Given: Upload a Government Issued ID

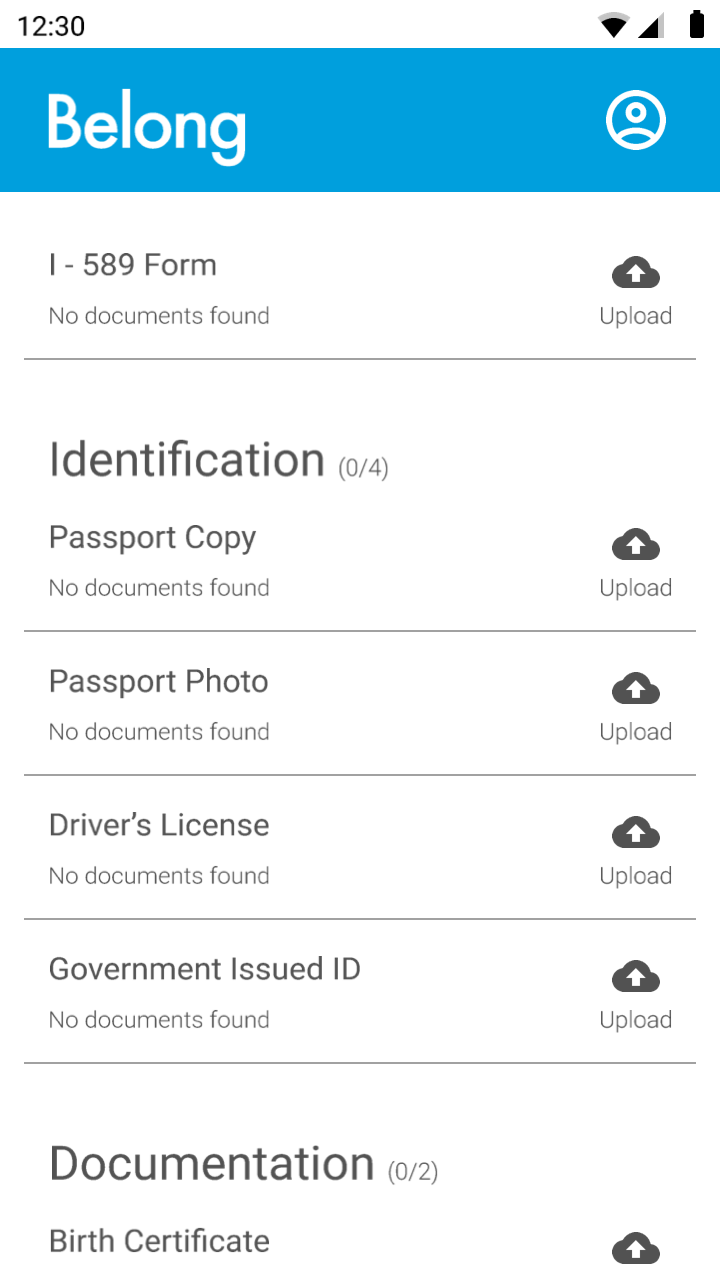Looking at the screenshot, I should click(635, 995).
